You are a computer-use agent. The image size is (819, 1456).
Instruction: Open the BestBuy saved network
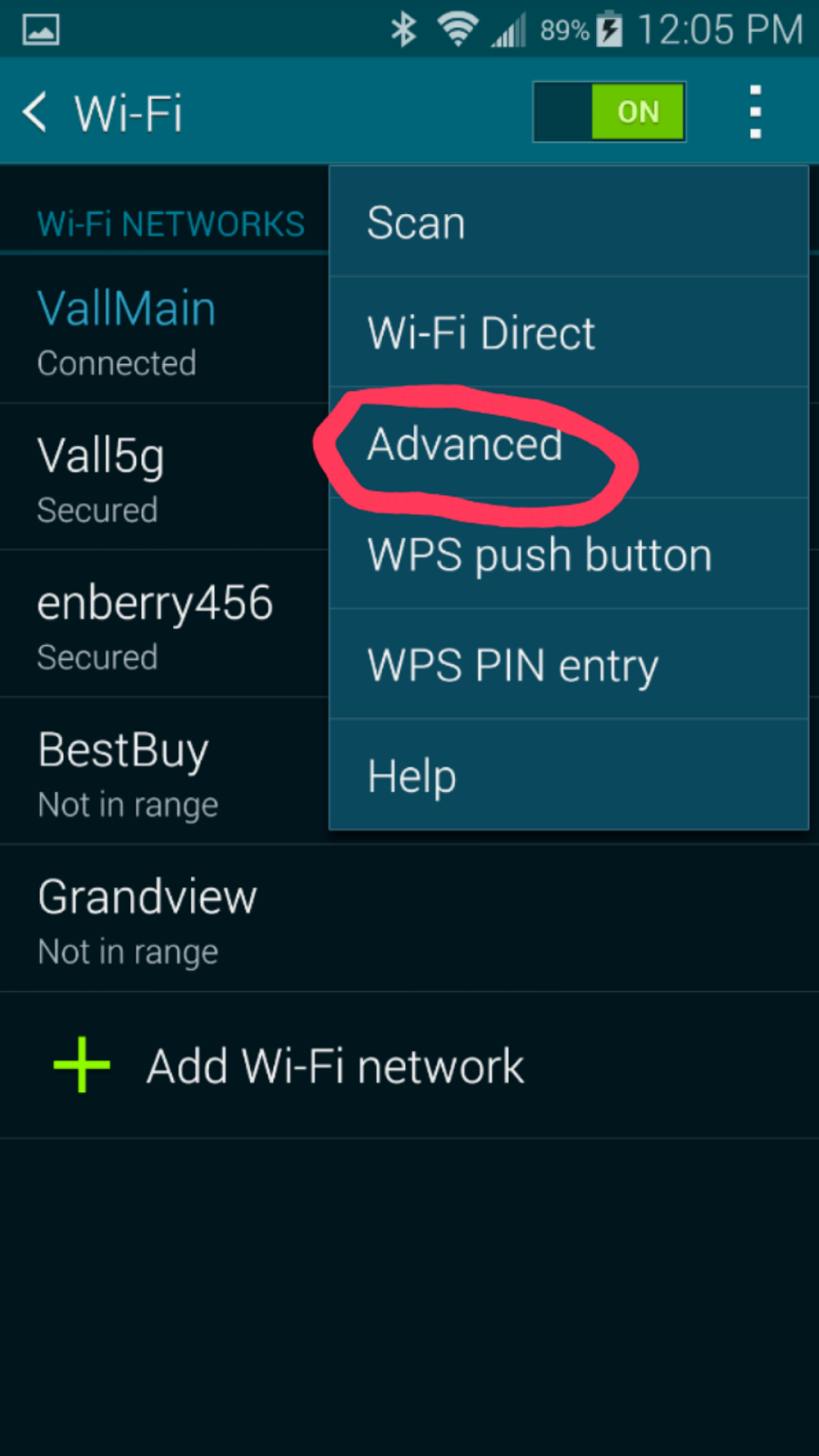[x=164, y=773]
